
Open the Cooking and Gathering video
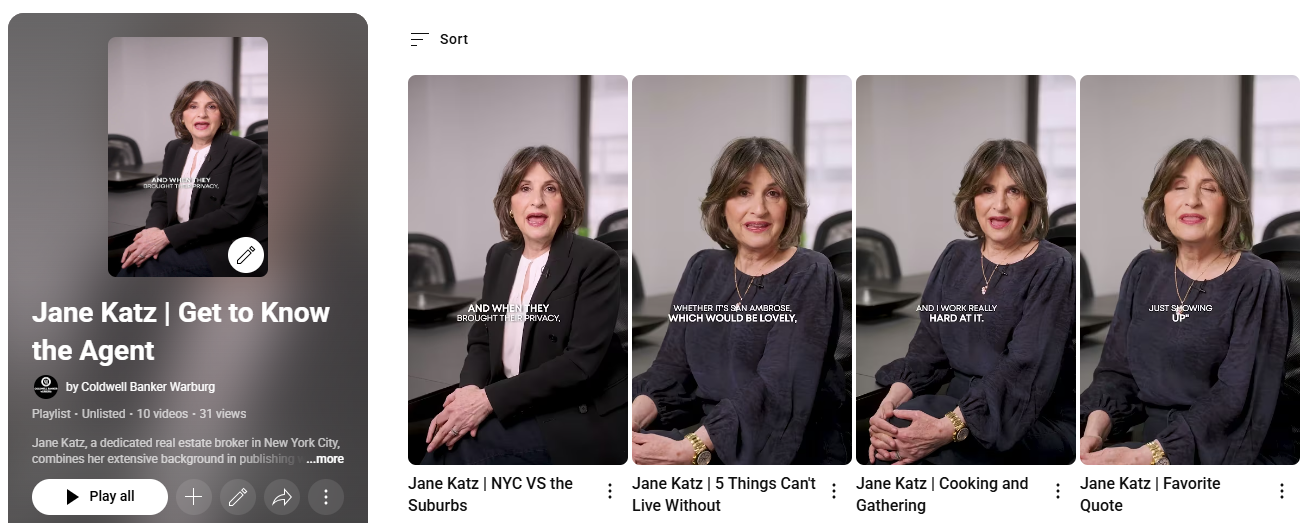(x=966, y=270)
